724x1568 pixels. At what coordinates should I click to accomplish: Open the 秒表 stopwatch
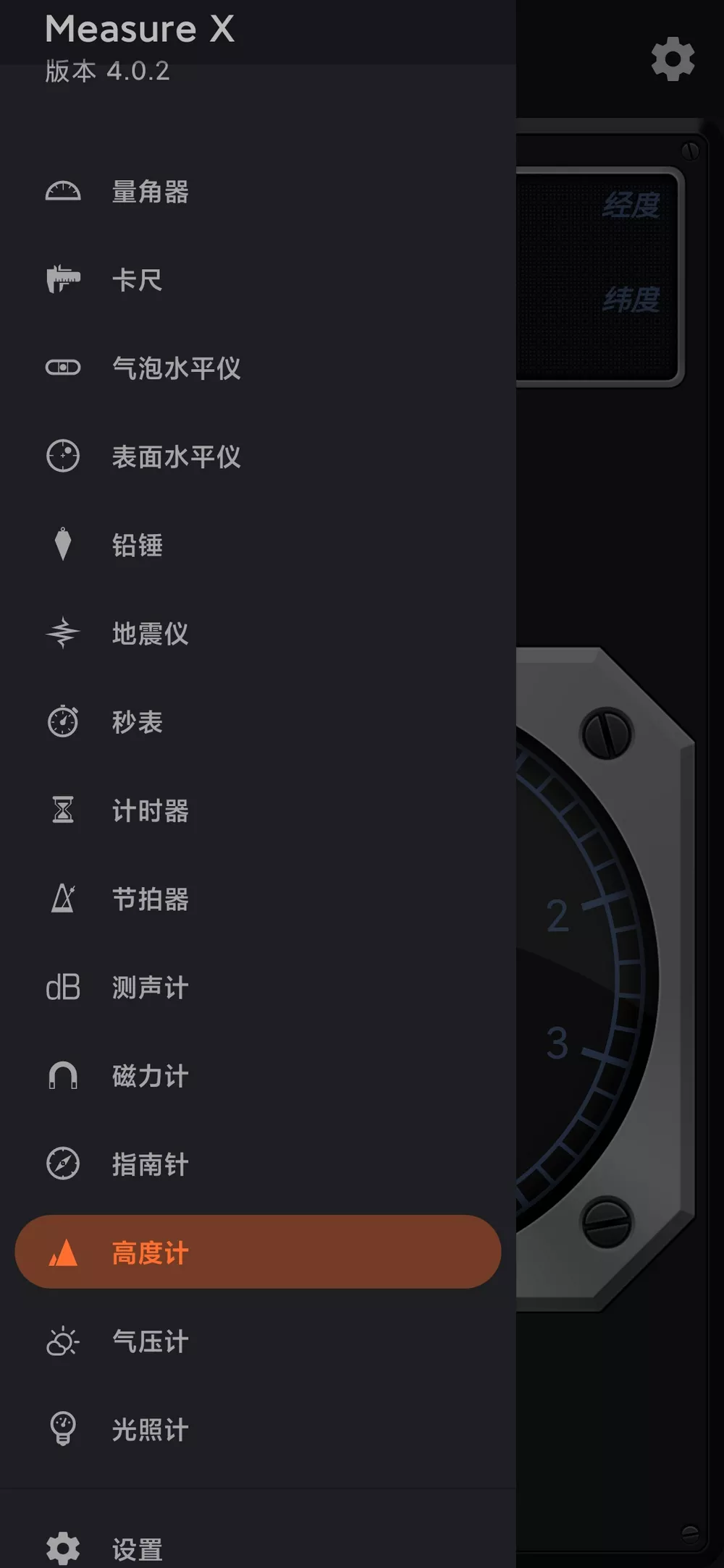click(138, 721)
